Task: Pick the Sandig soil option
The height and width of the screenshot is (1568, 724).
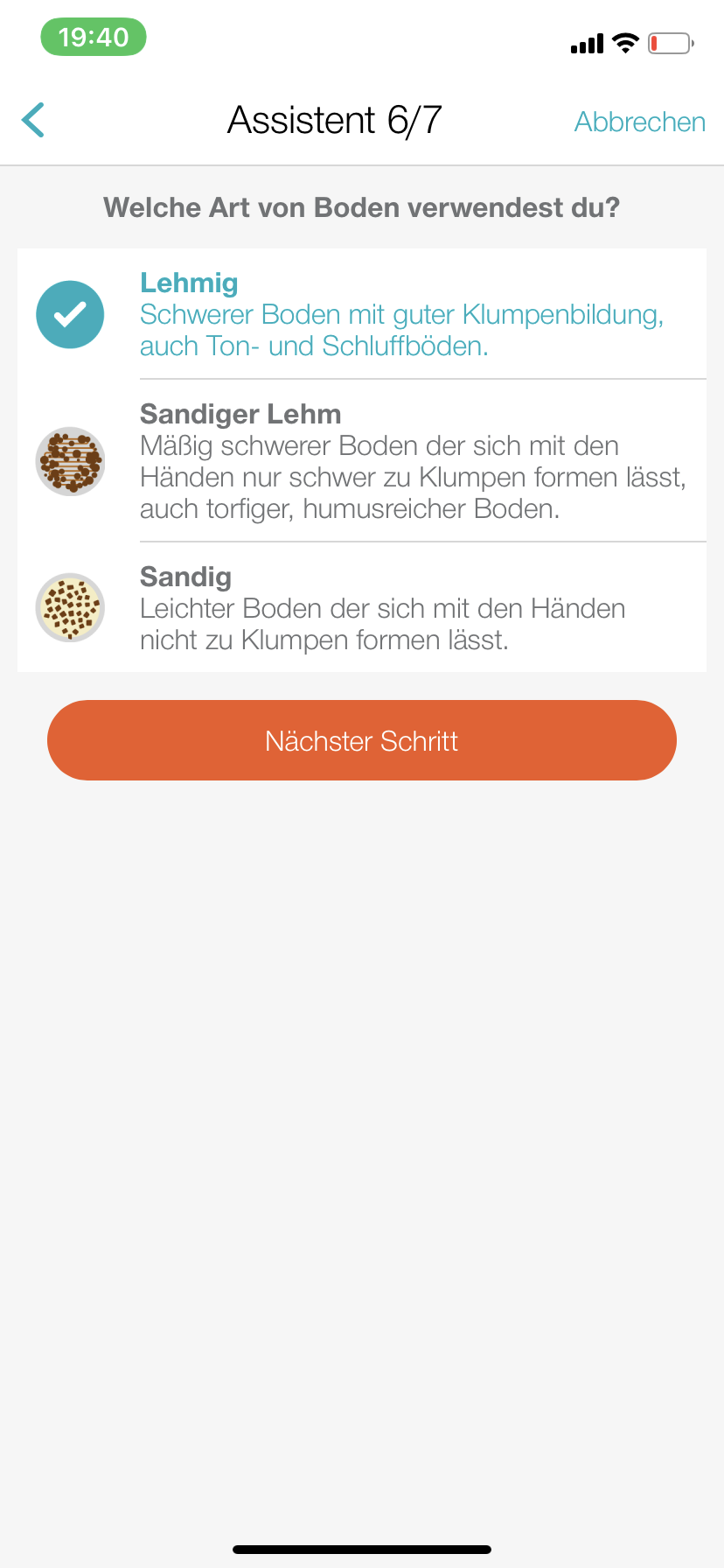Action: pos(361,608)
